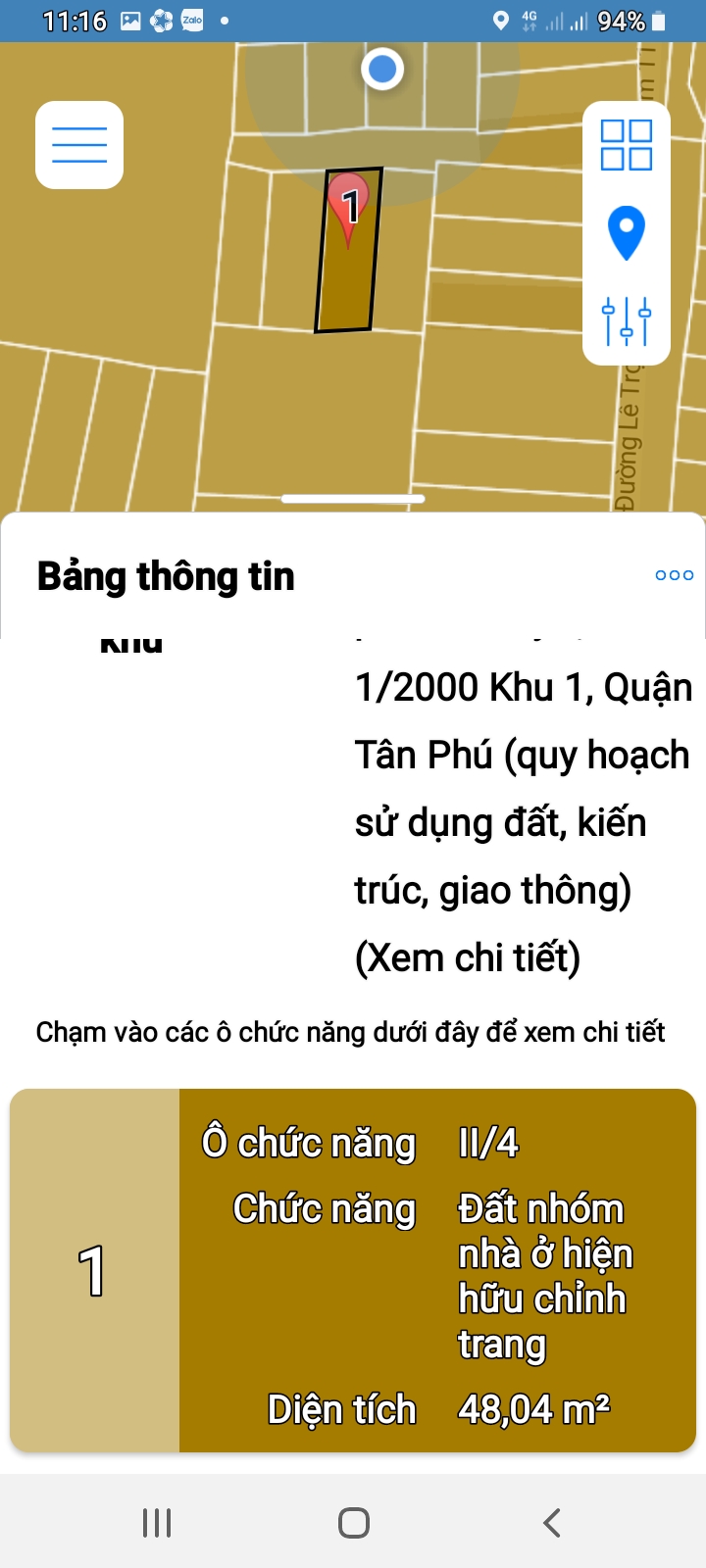This screenshot has height=1568, width=706.
Task: Open the filter sliders settings icon
Action: 626,320
